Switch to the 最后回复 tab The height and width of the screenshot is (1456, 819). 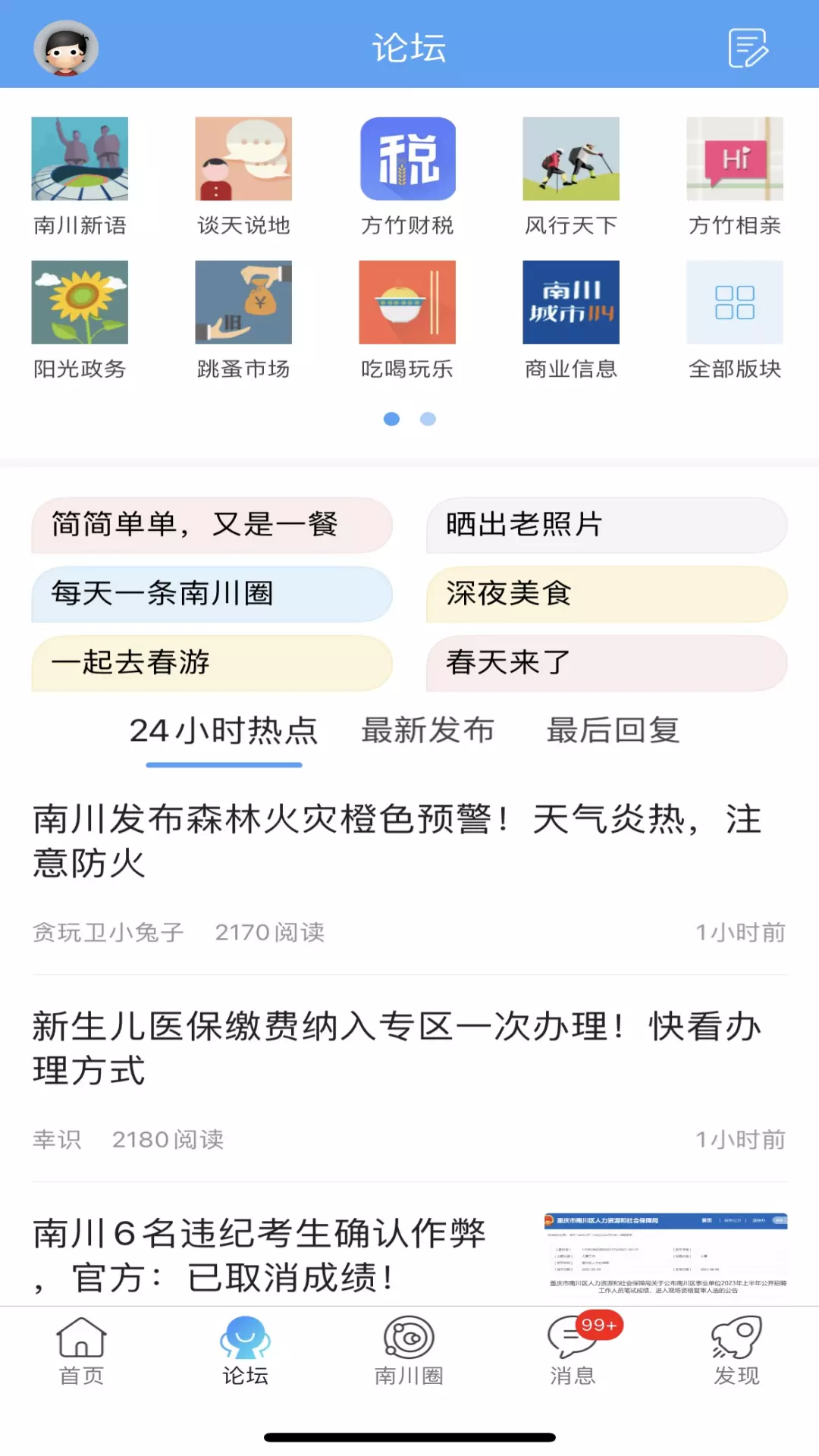(613, 730)
